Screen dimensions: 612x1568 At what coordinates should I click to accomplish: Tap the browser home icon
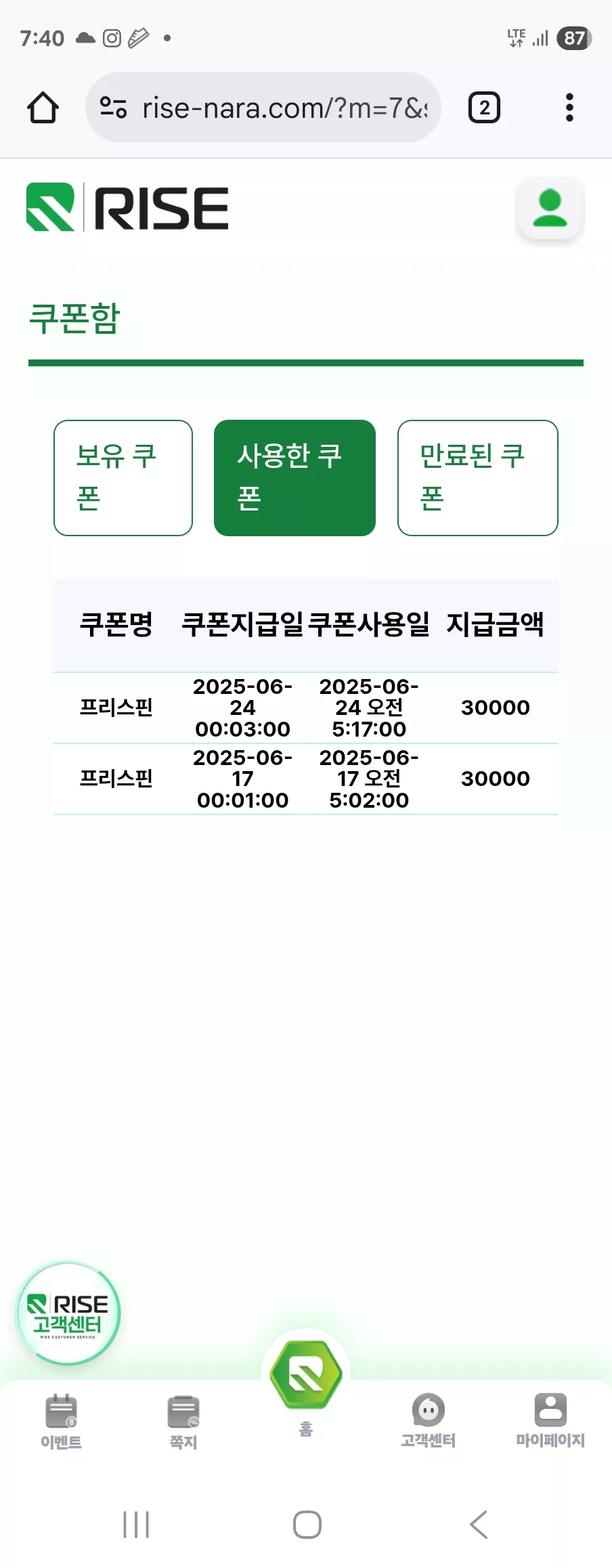43,108
